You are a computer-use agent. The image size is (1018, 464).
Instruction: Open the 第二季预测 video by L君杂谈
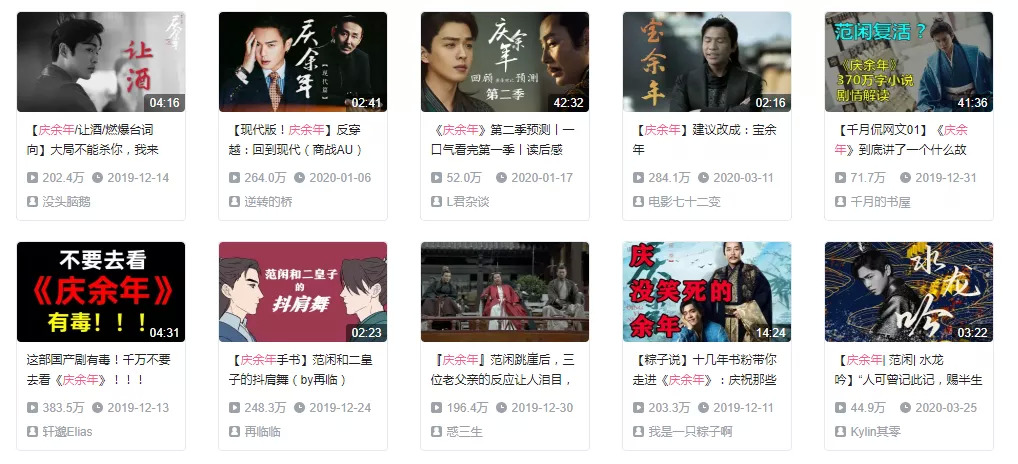pos(504,62)
